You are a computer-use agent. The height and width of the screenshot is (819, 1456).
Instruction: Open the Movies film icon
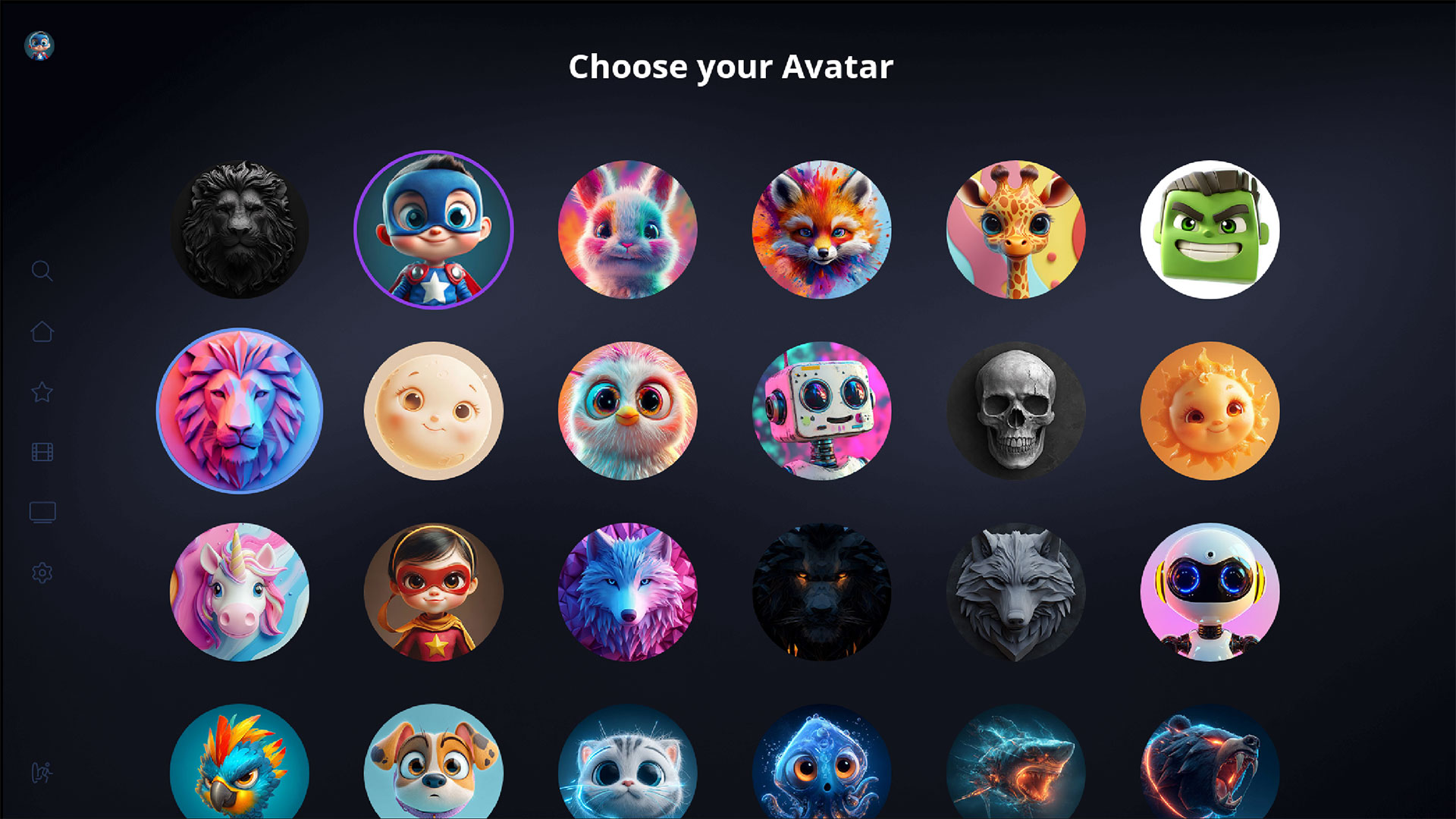click(x=42, y=453)
